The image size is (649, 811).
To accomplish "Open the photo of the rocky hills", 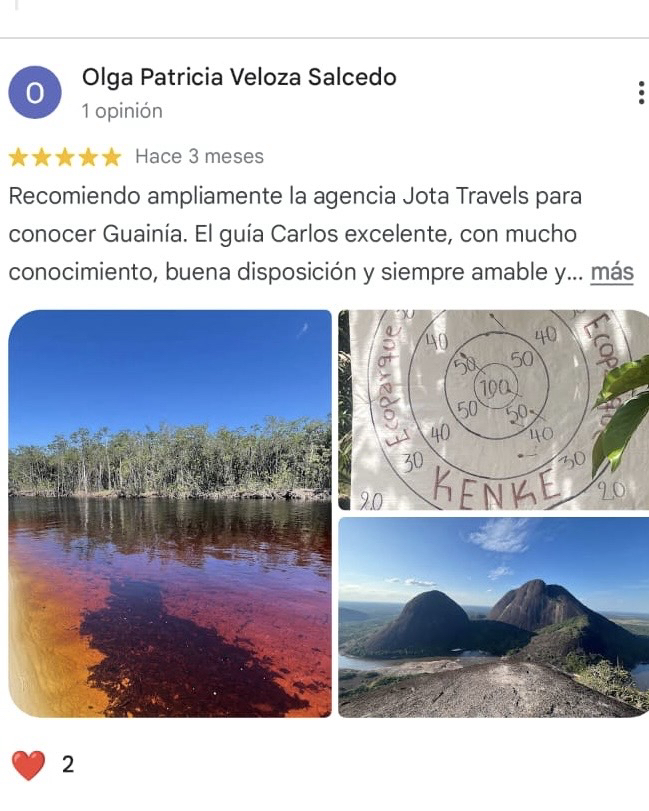I will tap(492, 616).
